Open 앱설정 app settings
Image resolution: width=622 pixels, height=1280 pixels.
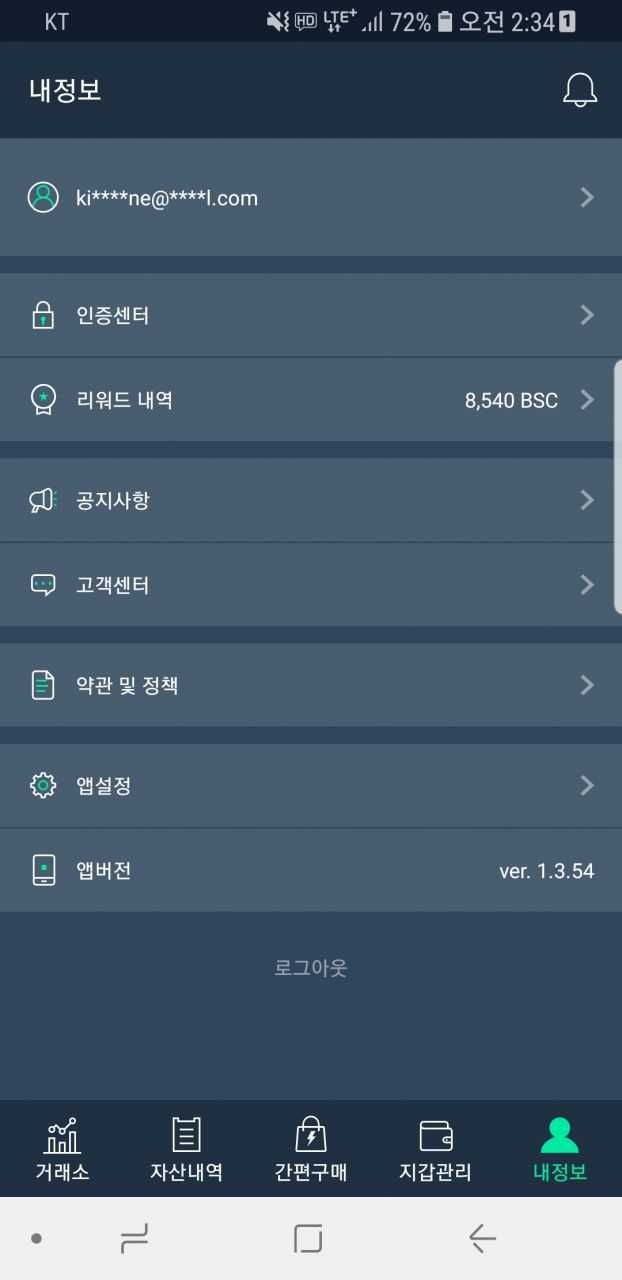[310, 786]
